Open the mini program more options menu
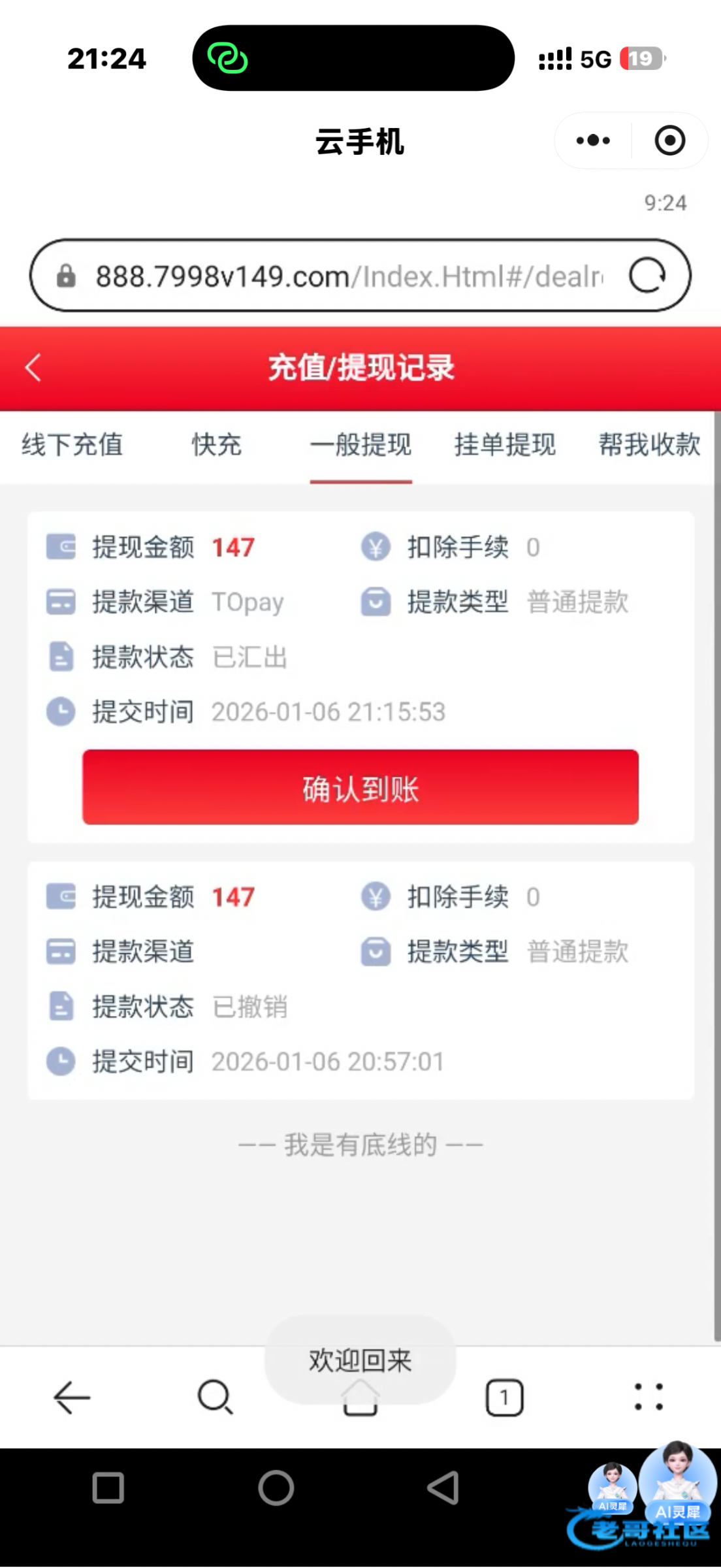Image resolution: width=721 pixels, height=1568 pixels. (593, 140)
